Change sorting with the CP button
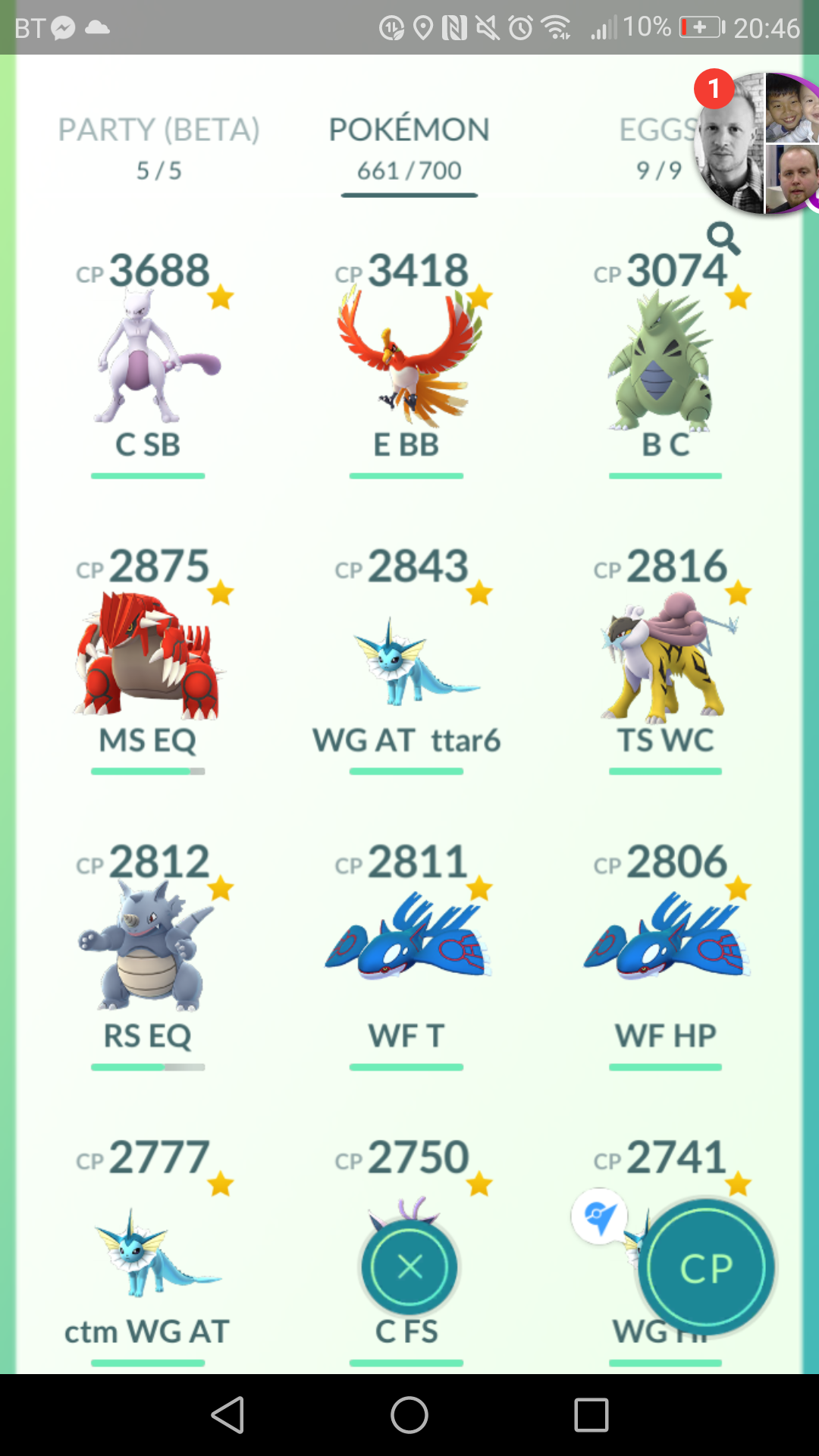819x1456 pixels. 706,1267
